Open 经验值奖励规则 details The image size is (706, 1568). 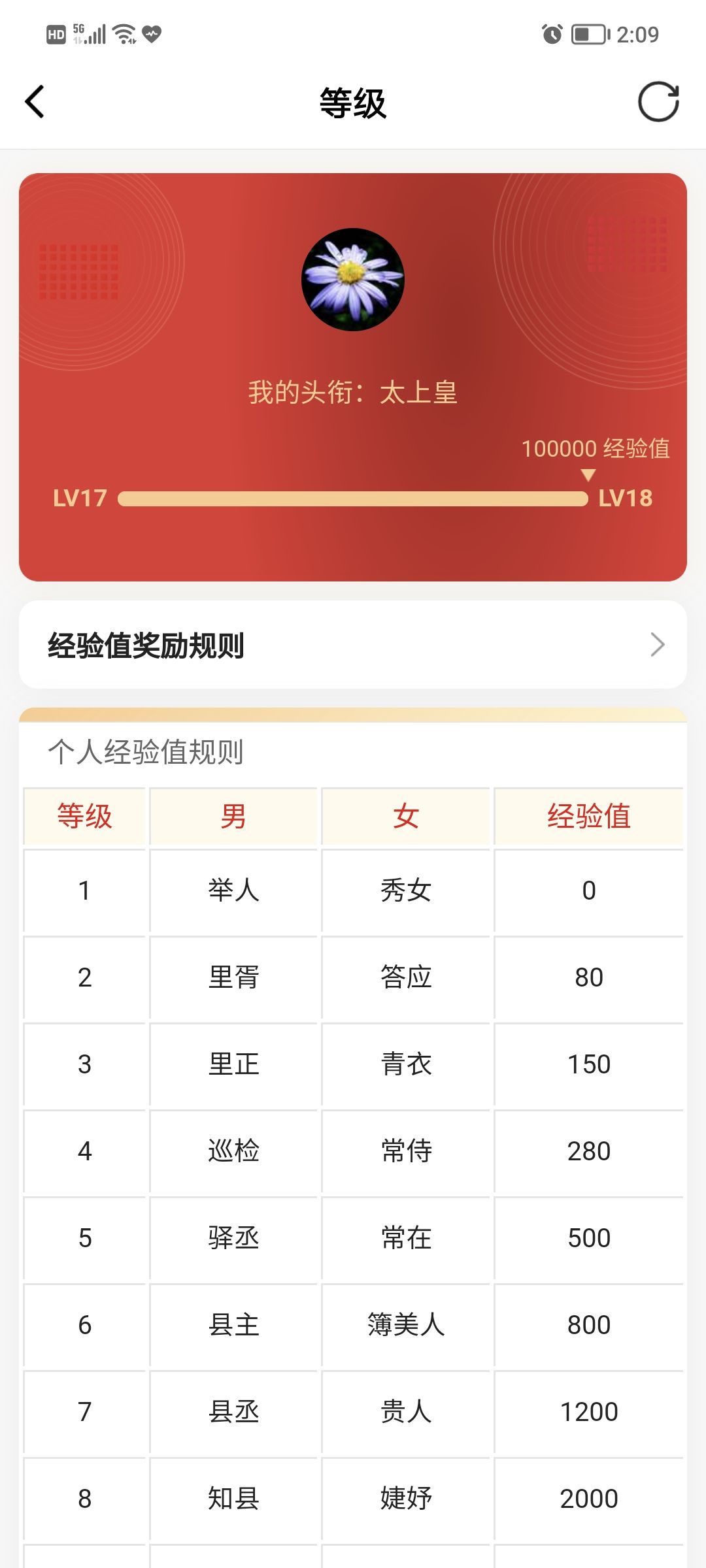[x=353, y=645]
